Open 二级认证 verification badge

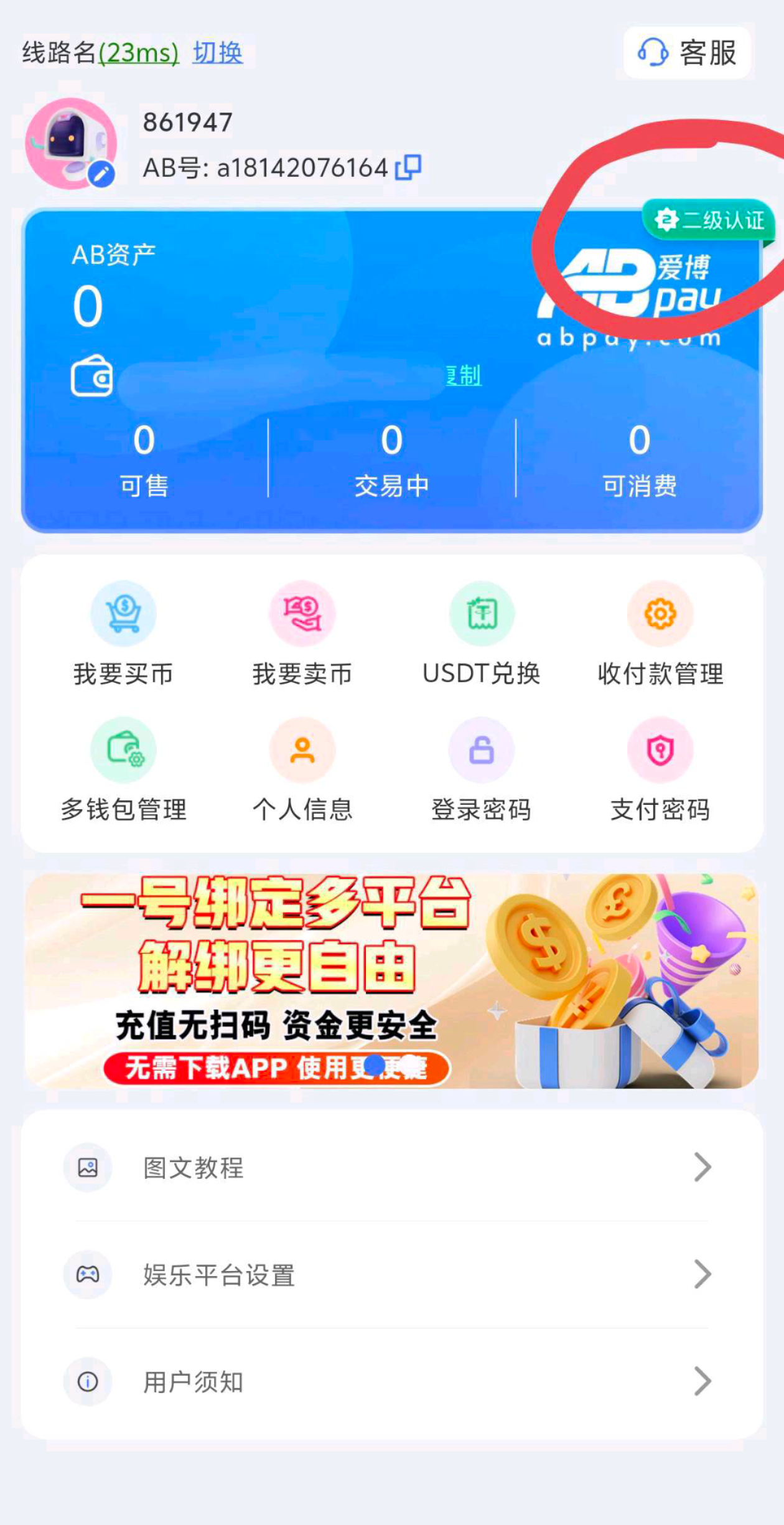pos(709,220)
